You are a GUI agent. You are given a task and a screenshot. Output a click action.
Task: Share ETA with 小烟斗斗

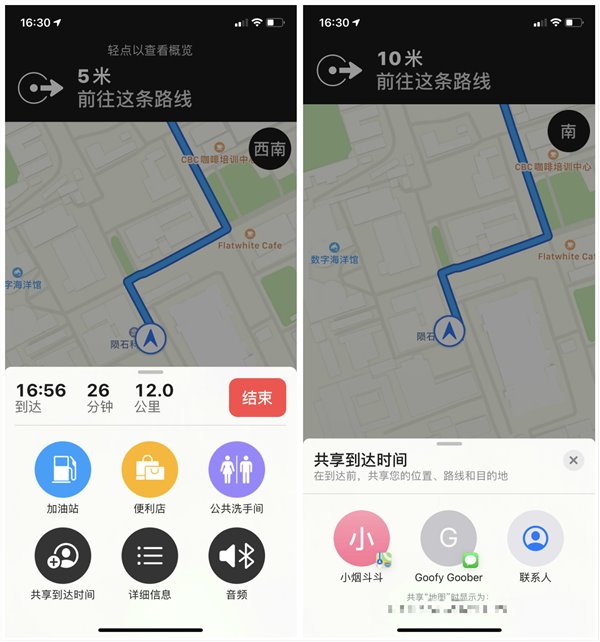(362, 539)
